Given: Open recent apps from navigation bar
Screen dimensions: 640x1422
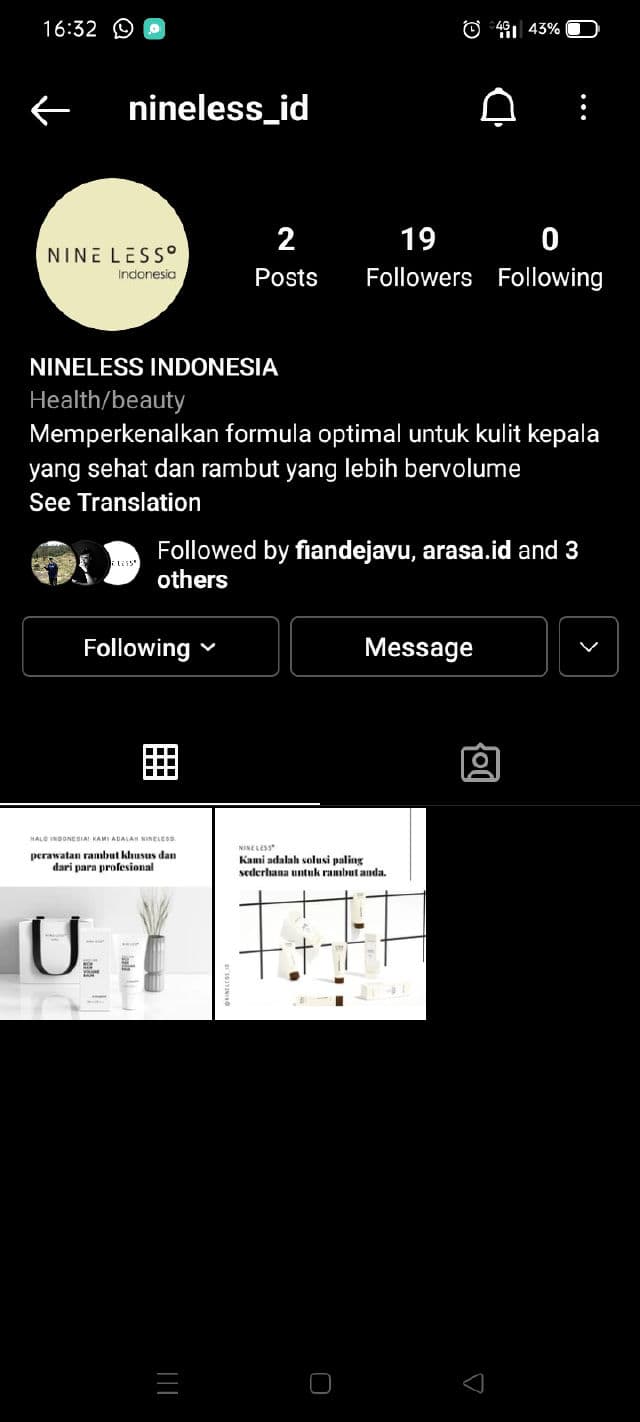Looking at the screenshot, I should click(x=168, y=1383).
